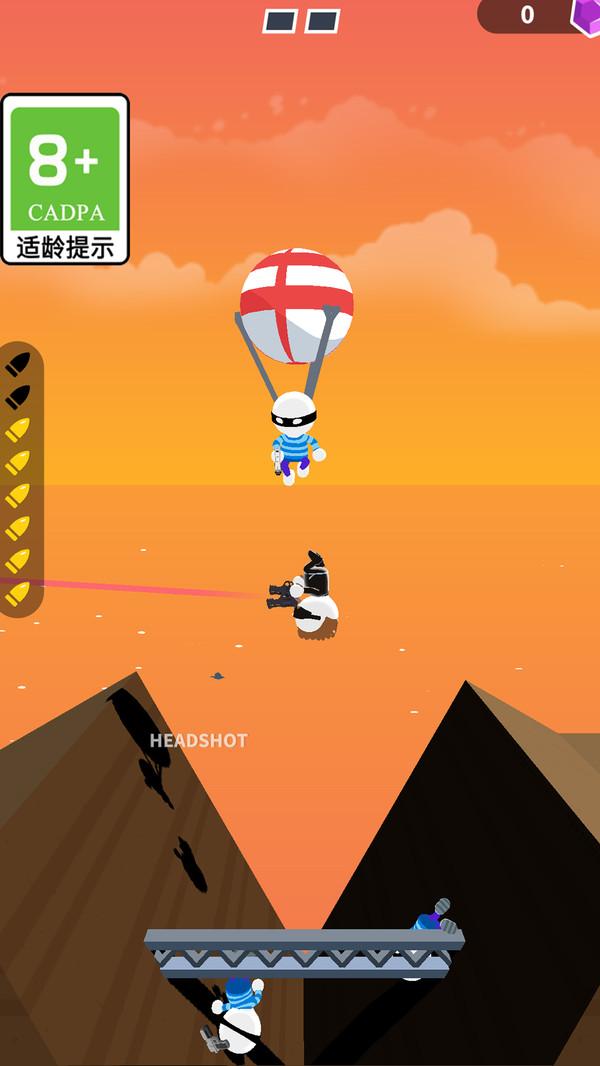The height and width of the screenshot is (1066, 600).
Task: Open the CADPA 8+ age rating notice
Action: [65, 179]
